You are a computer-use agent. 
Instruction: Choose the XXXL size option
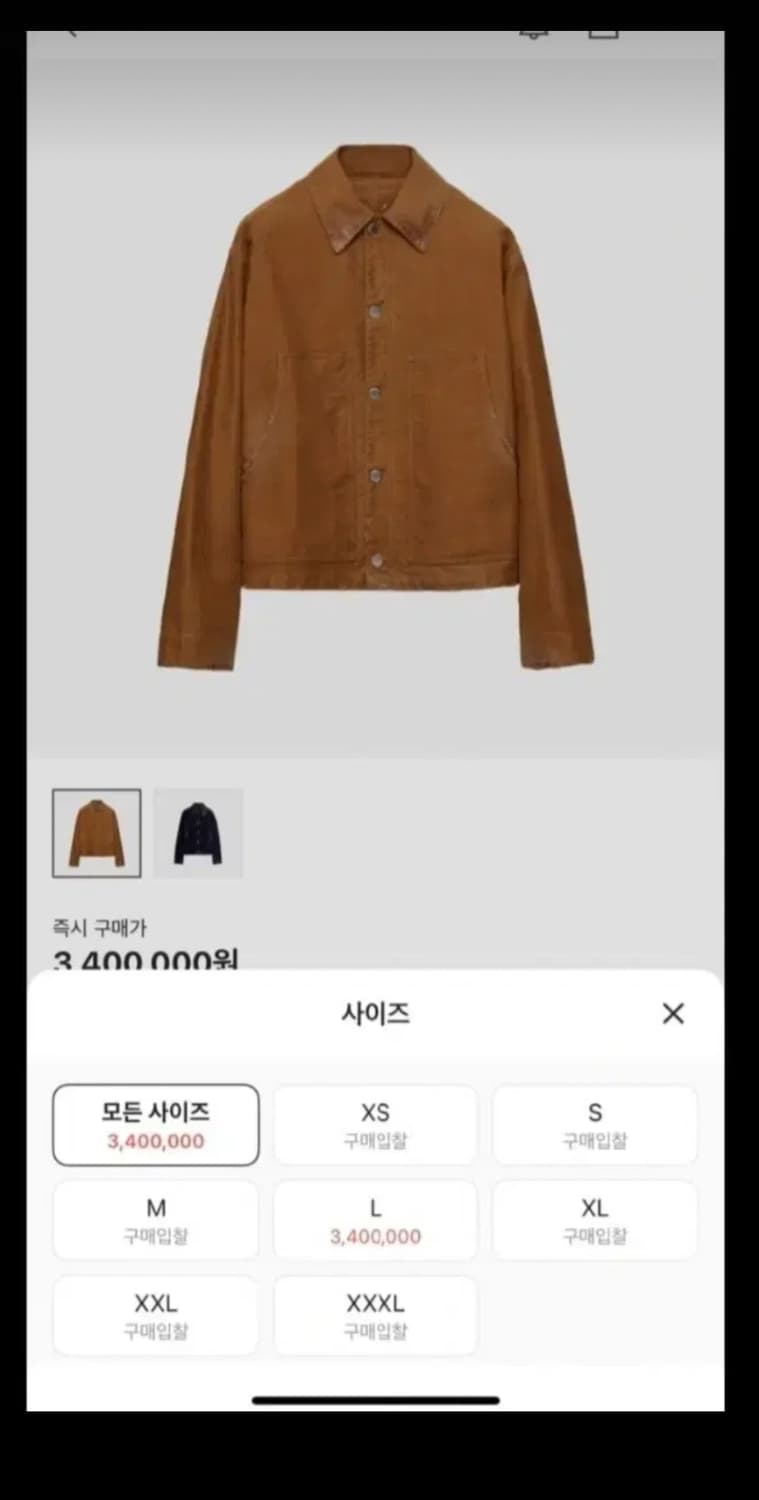pyautogui.click(x=375, y=1315)
